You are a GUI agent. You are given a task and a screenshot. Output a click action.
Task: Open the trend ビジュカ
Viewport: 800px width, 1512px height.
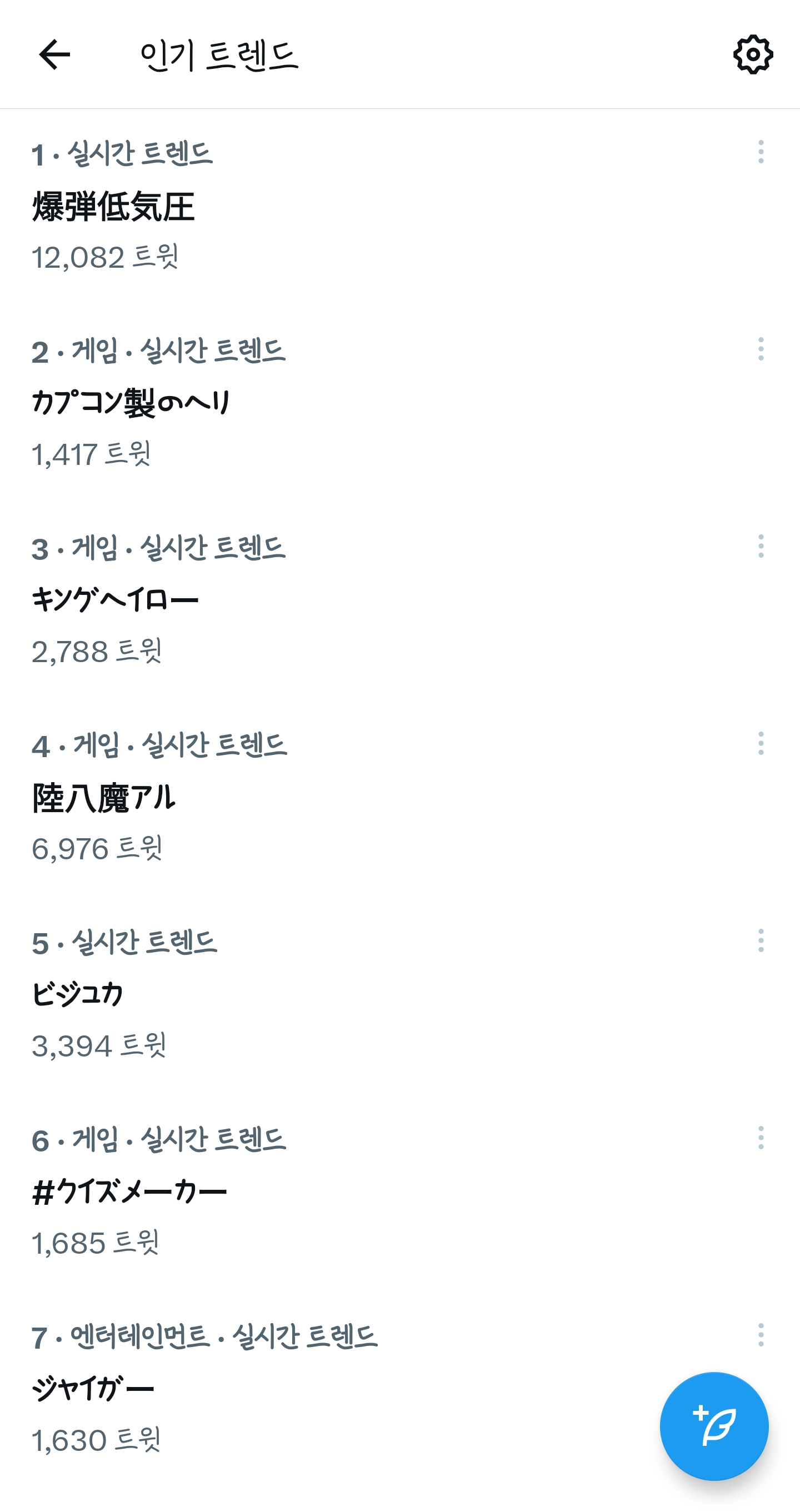pos(399,995)
